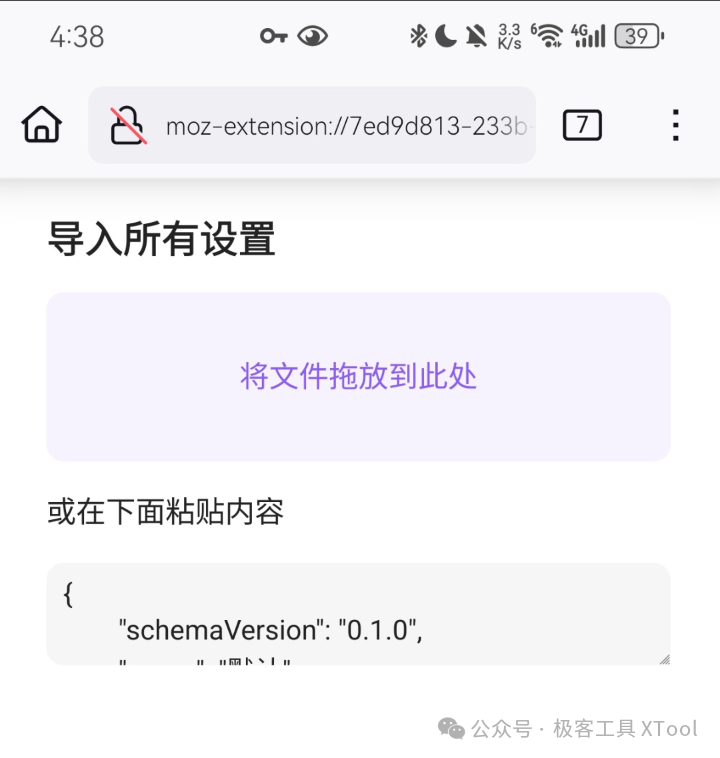Tap the crossed-out lock security icon
The height and width of the screenshot is (758, 720).
point(128,124)
